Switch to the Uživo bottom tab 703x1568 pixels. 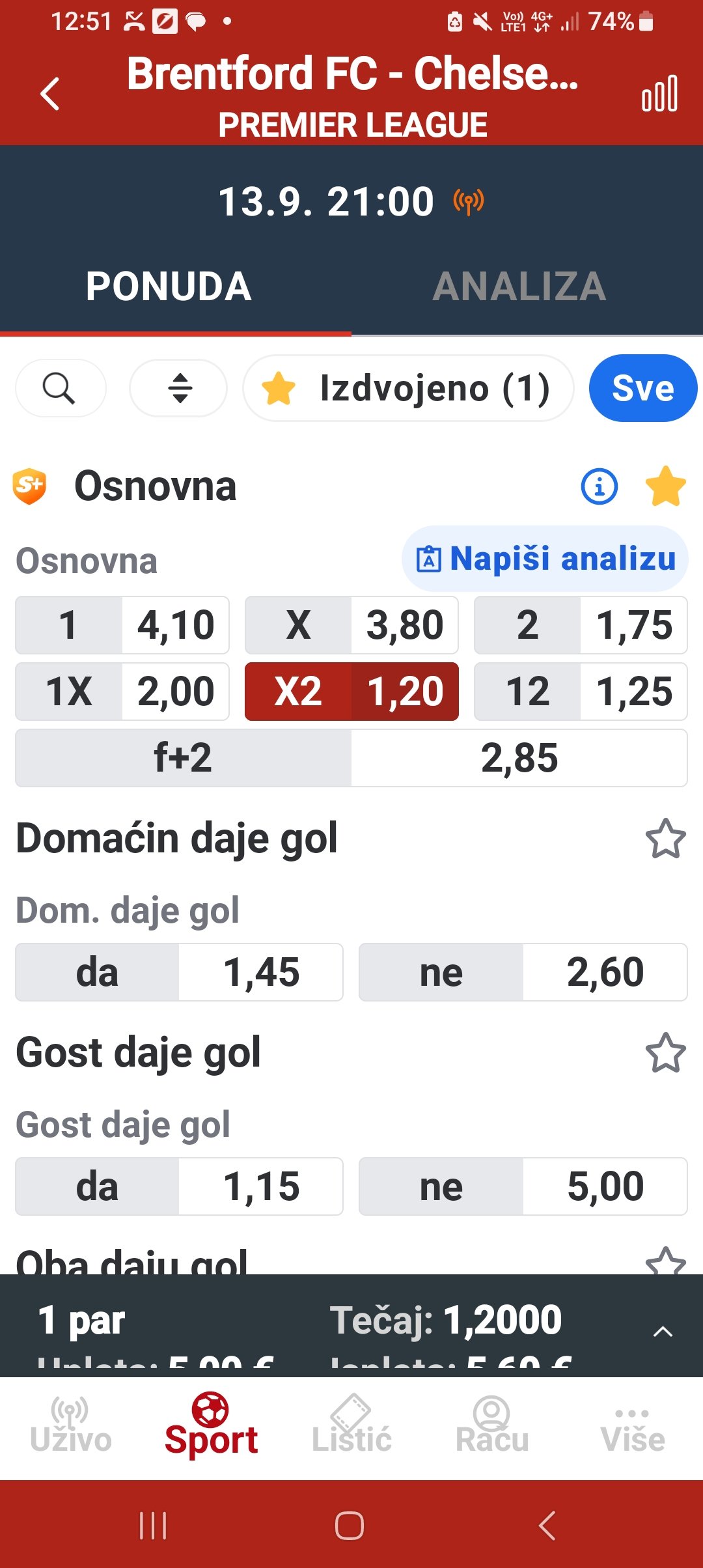point(70,1425)
